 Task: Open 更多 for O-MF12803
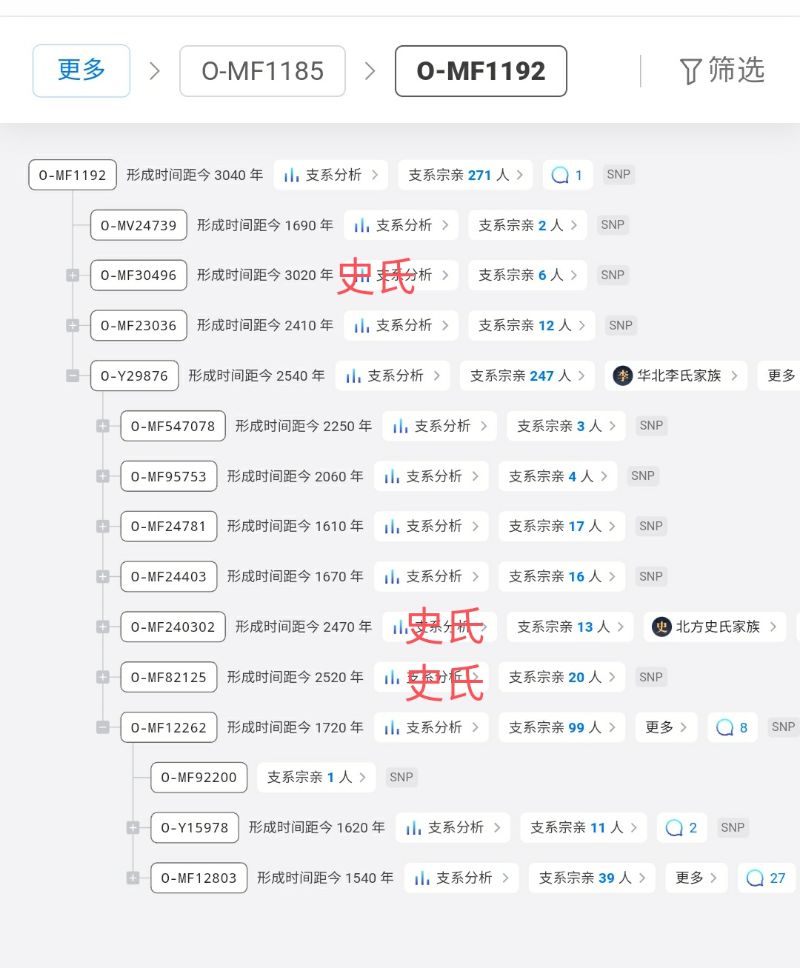pos(696,878)
